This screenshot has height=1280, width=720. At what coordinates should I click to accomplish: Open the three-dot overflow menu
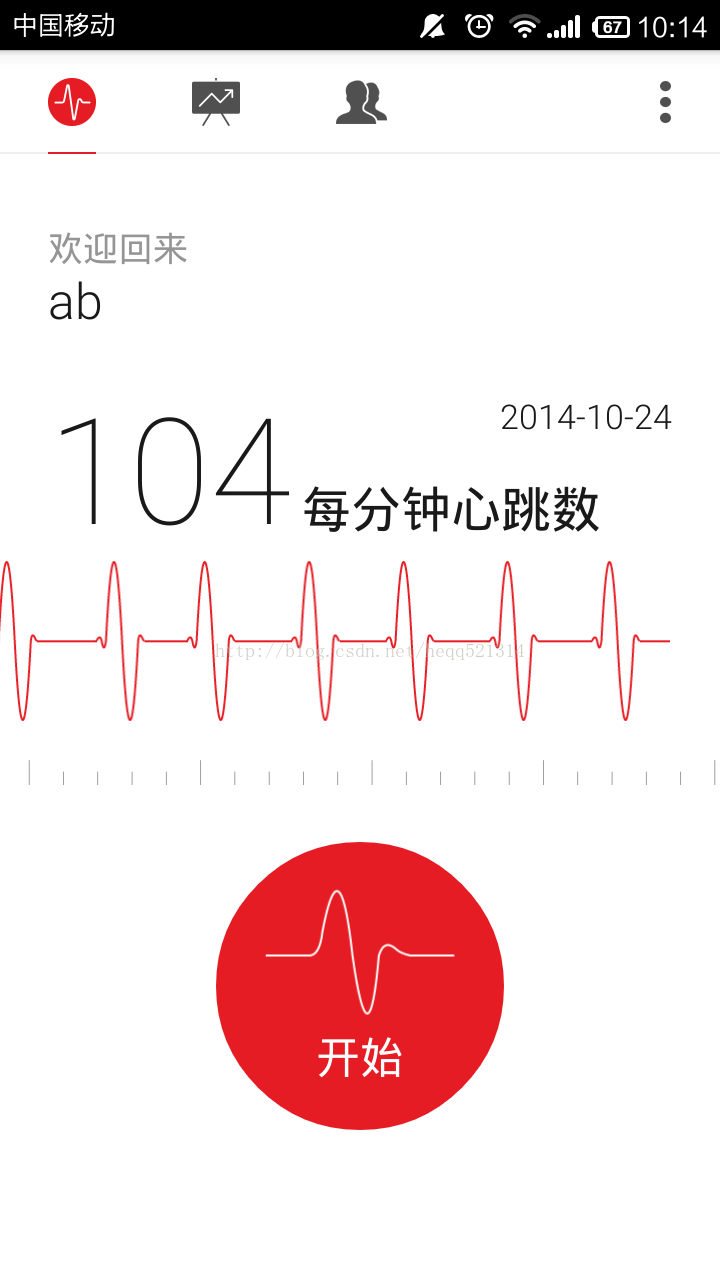(665, 102)
